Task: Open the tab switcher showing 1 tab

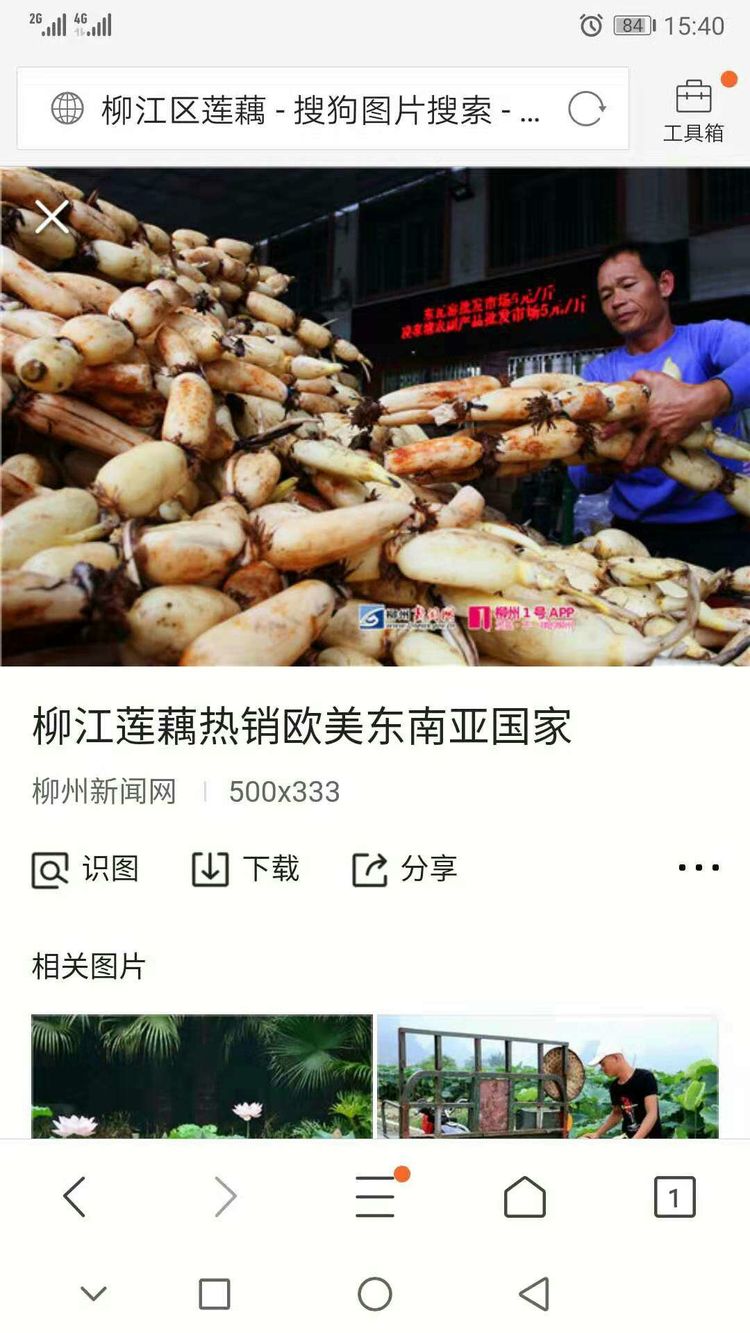Action: pos(674,1196)
